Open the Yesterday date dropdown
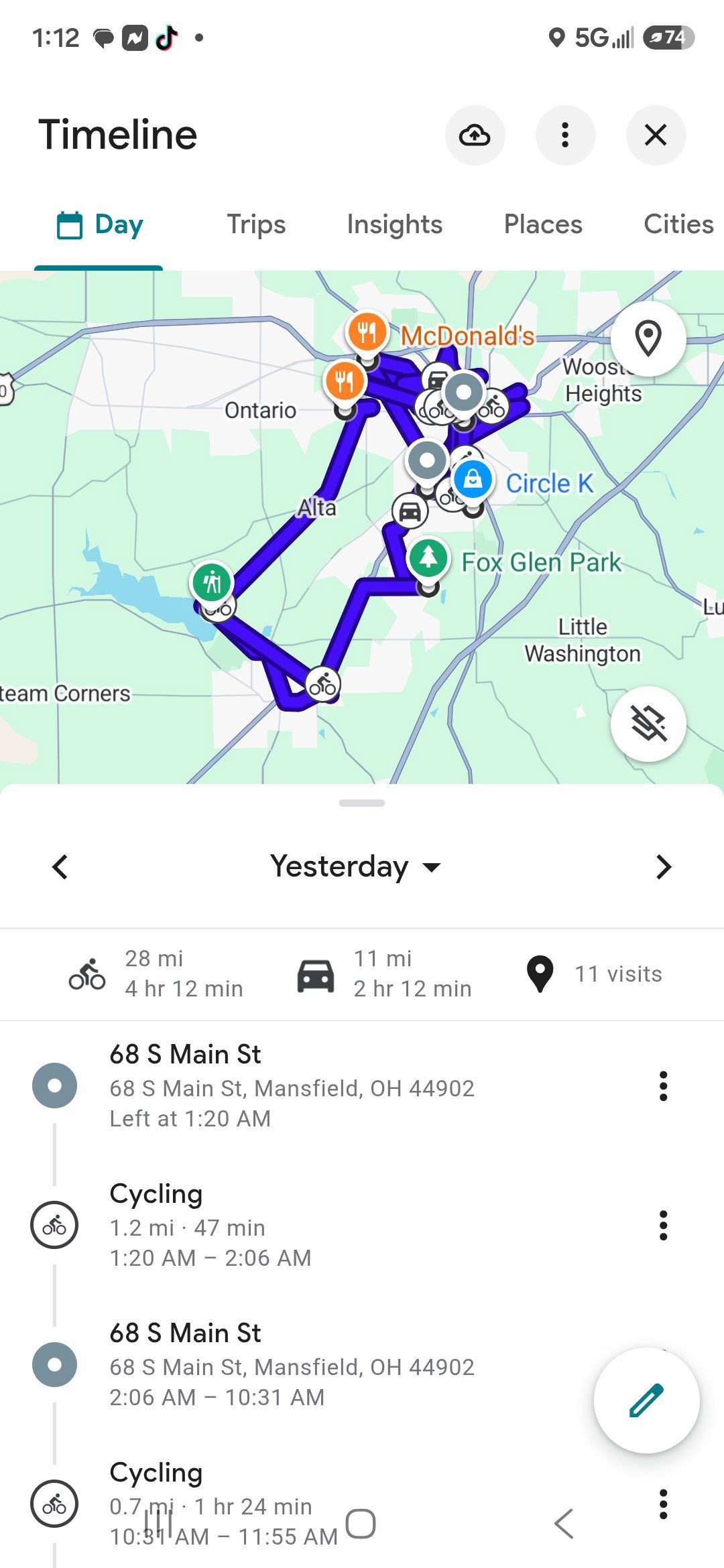The width and height of the screenshot is (724, 1568). (356, 866)
